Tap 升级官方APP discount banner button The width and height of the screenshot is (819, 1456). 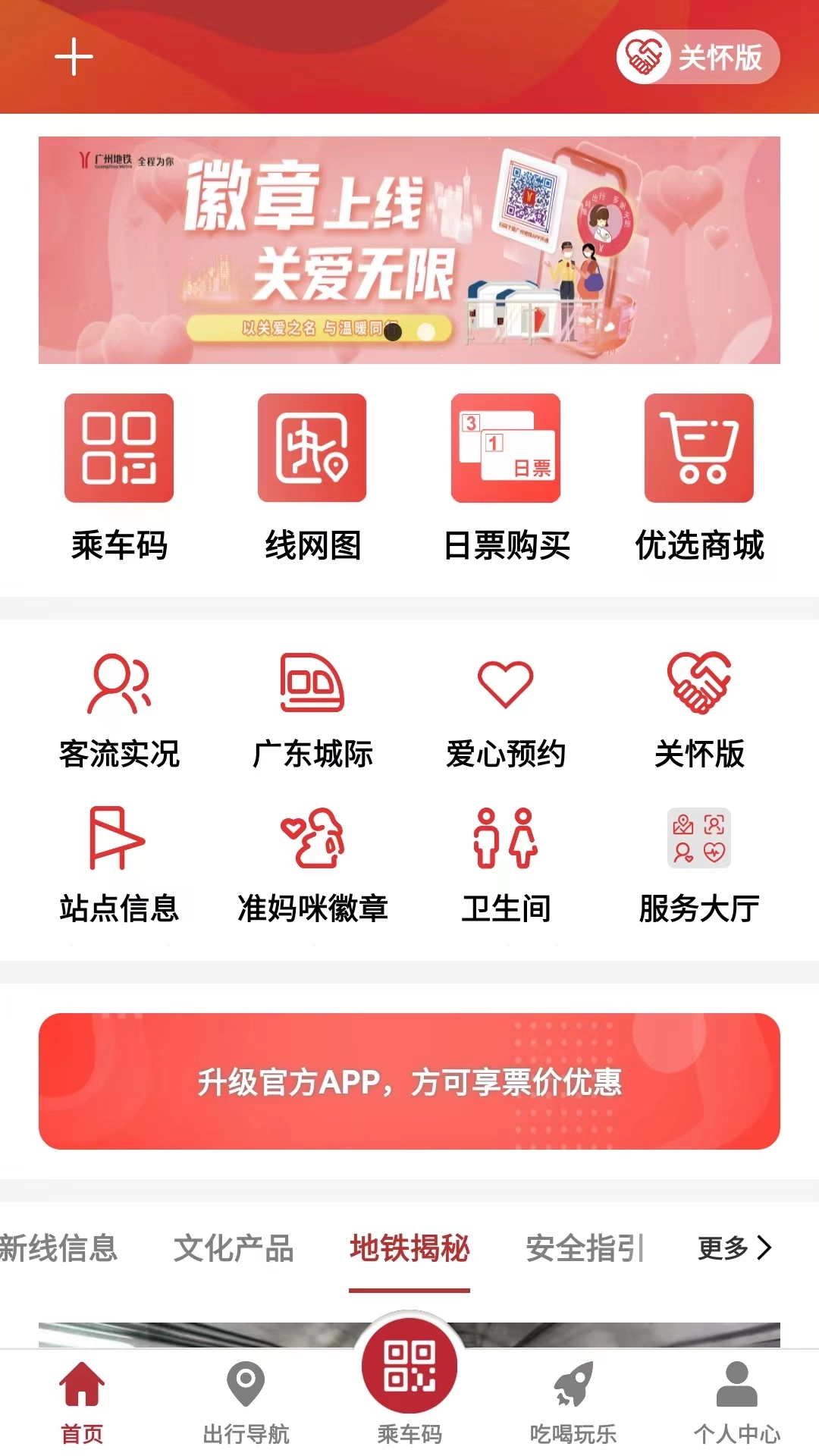tap(409, 1083)
